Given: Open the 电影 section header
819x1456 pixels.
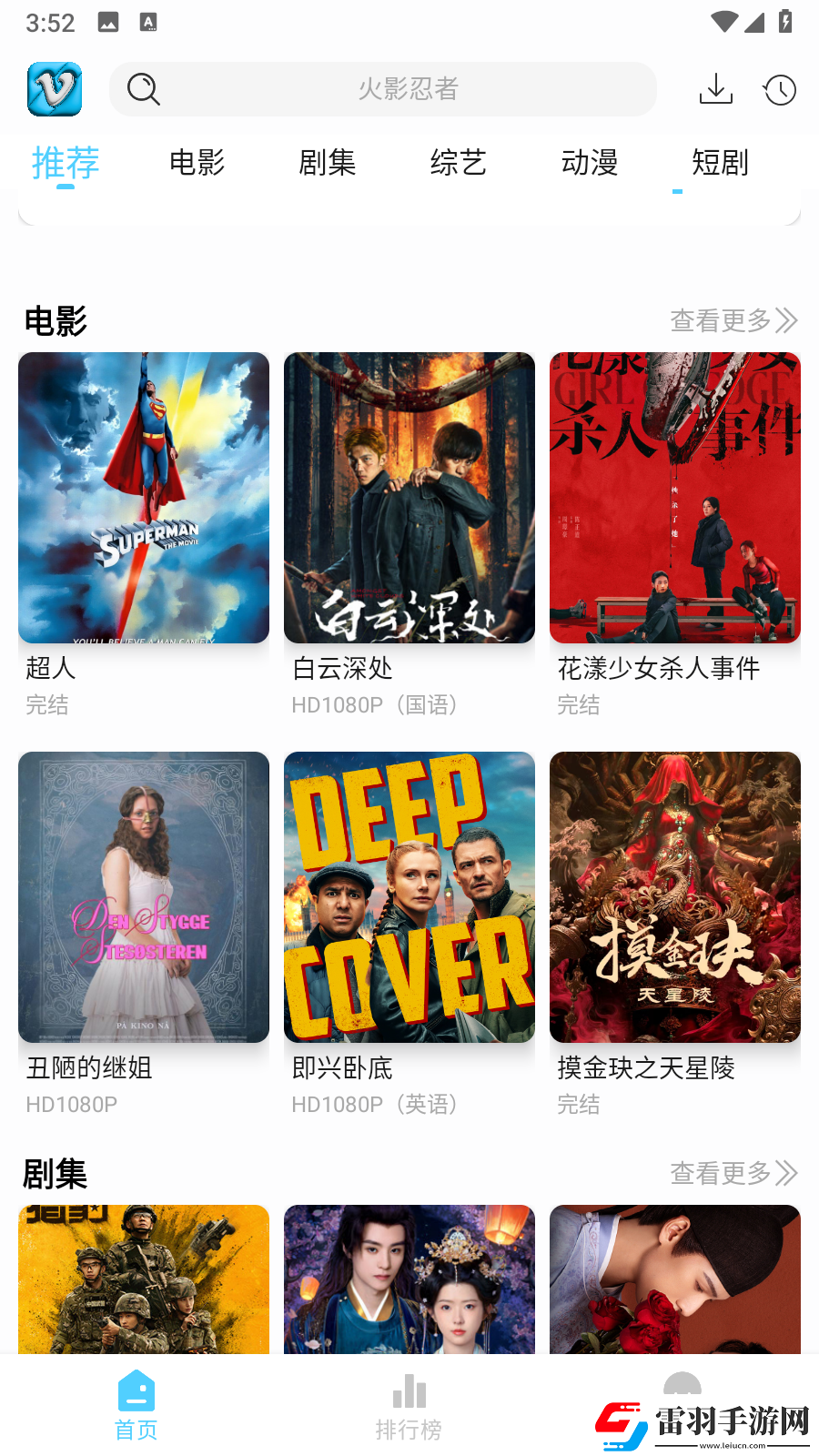Looking at the screenshot, I should point(55,320).
